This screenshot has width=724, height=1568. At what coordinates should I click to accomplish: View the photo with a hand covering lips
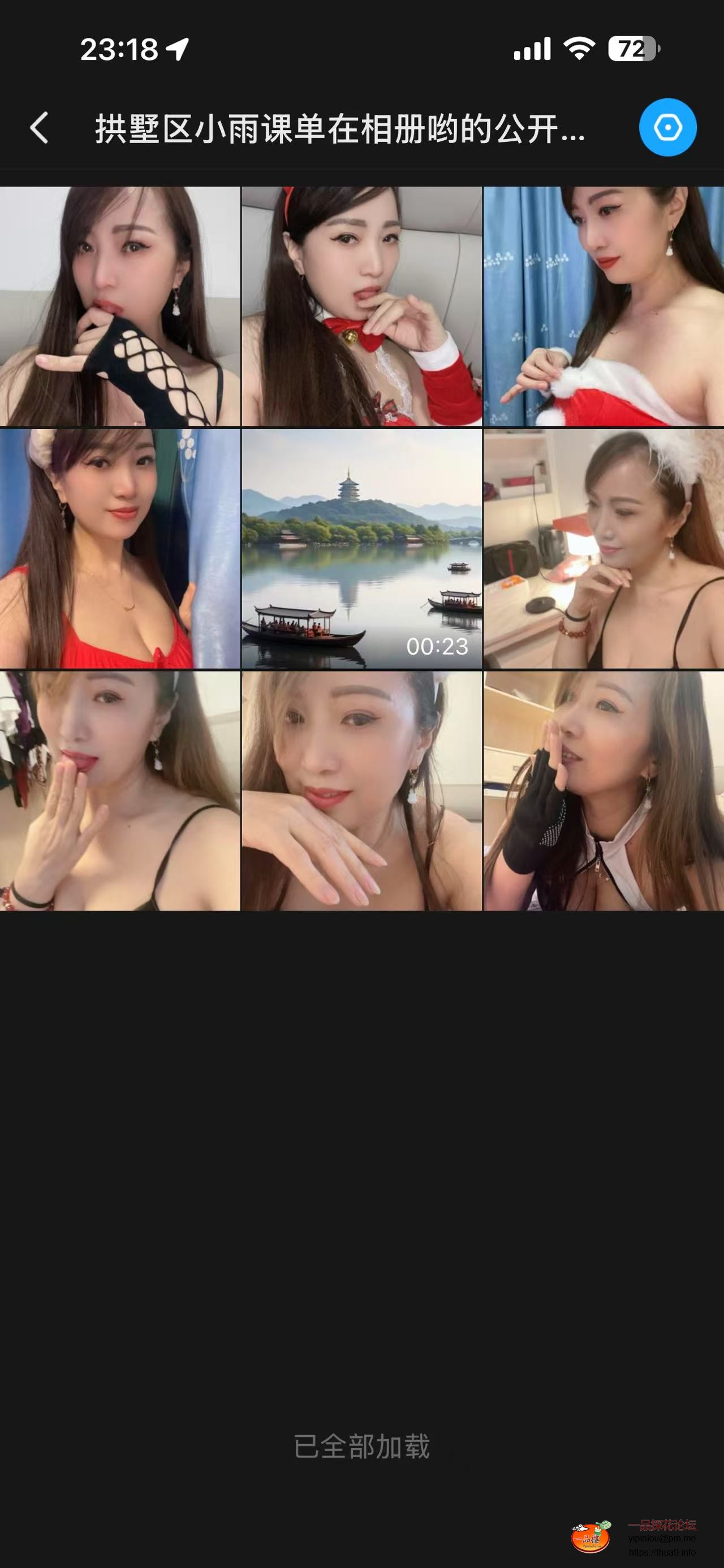[x=120, y=791]
